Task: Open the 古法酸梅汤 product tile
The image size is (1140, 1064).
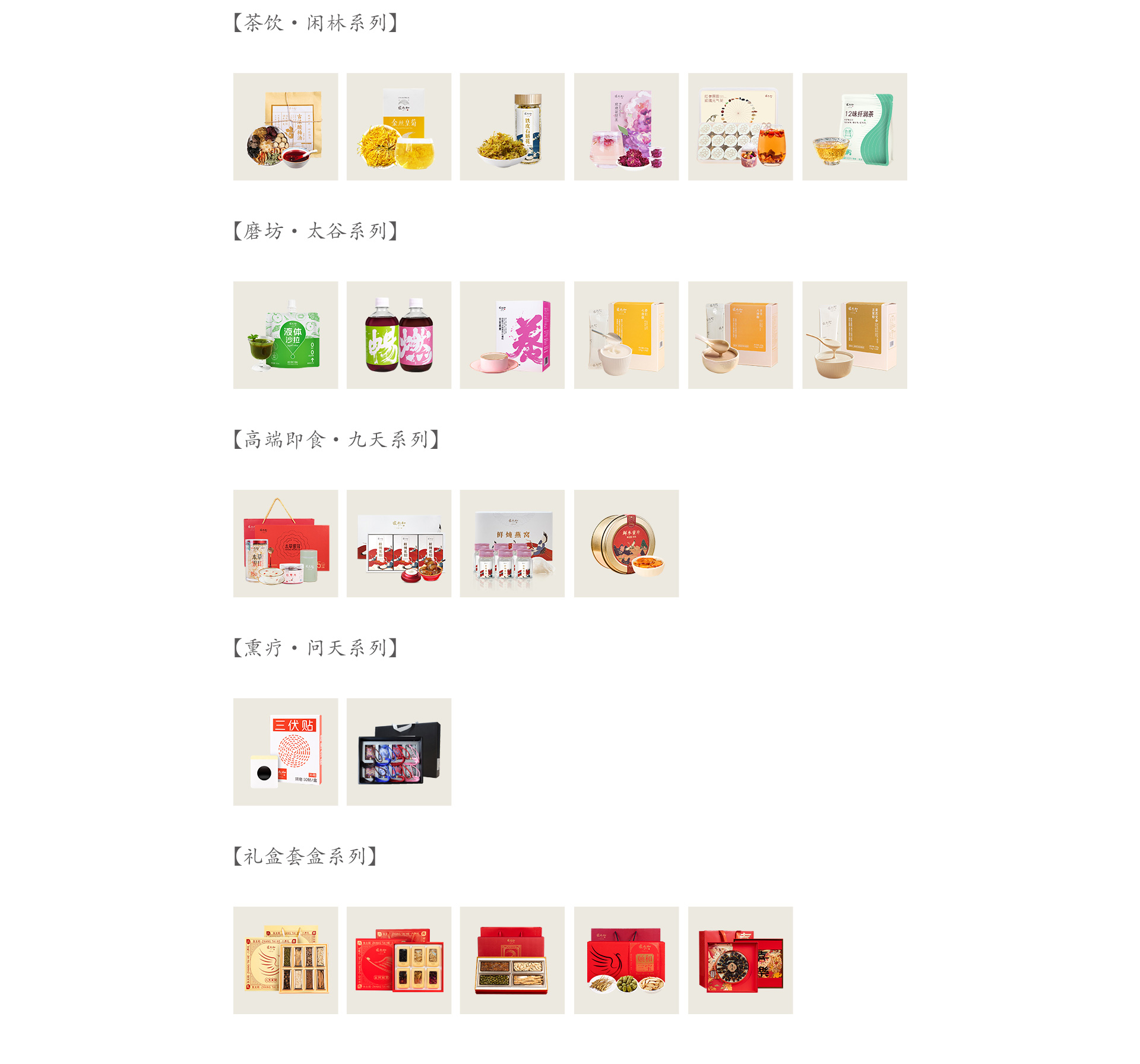Action: tap(286, 126)
